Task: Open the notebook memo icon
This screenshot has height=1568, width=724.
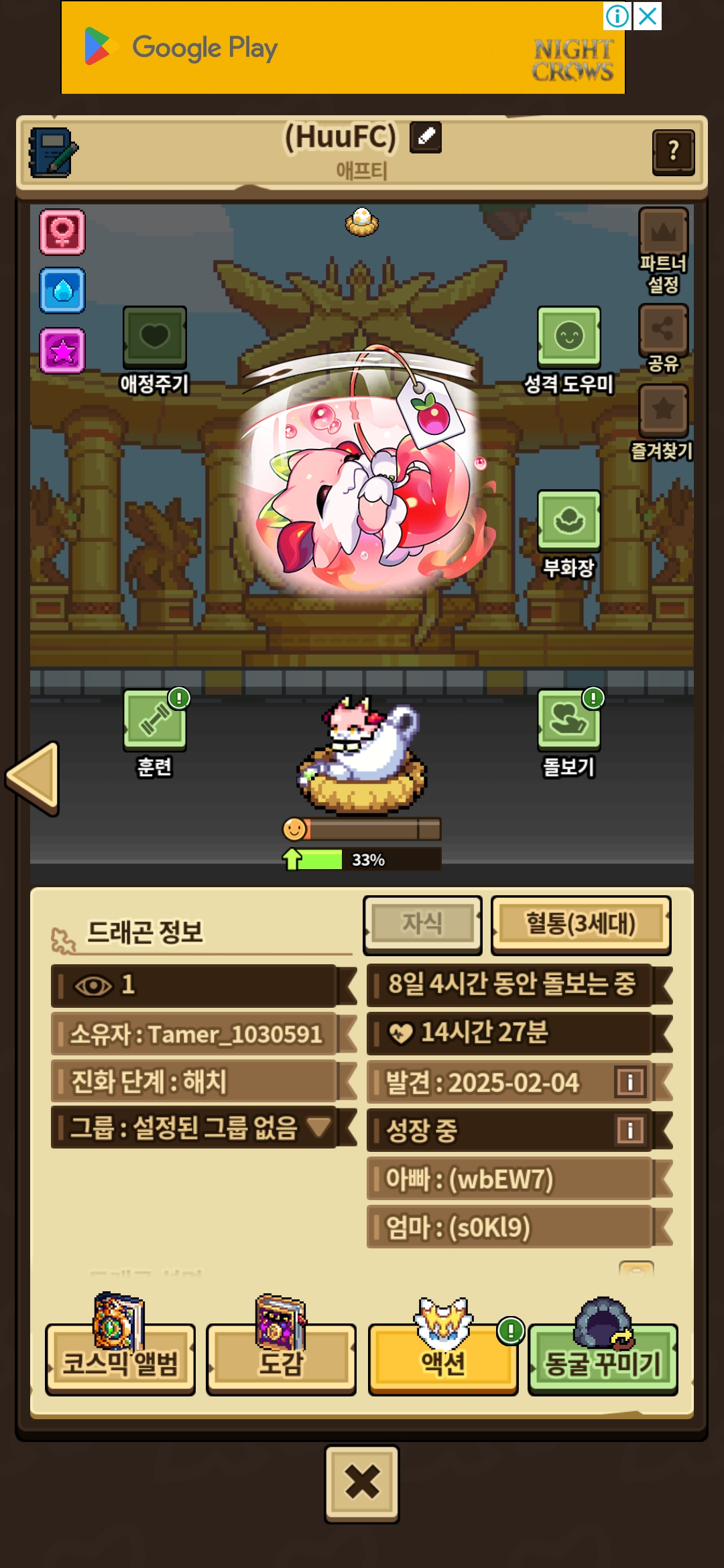Action: [53, 153]
